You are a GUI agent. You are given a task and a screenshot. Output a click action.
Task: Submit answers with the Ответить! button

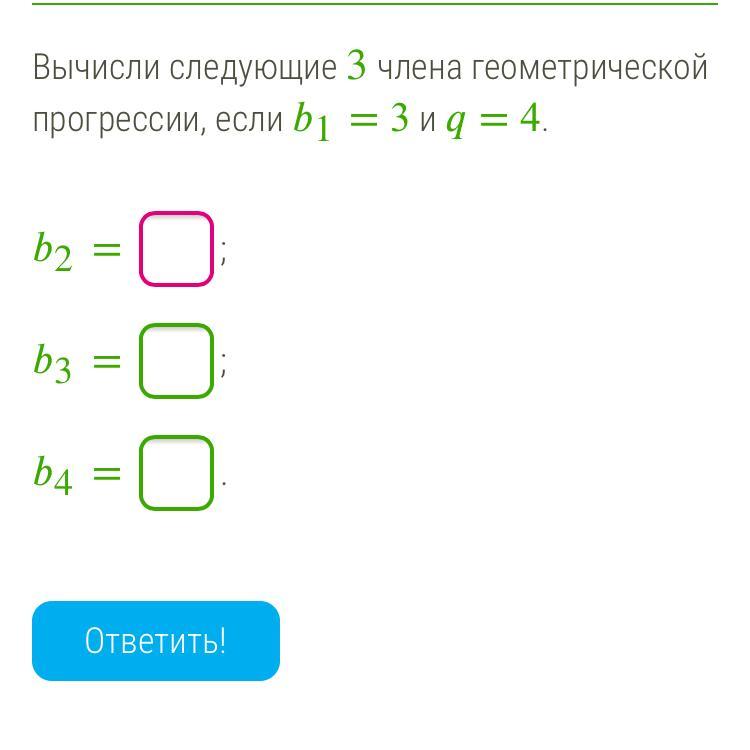point(156,640)
